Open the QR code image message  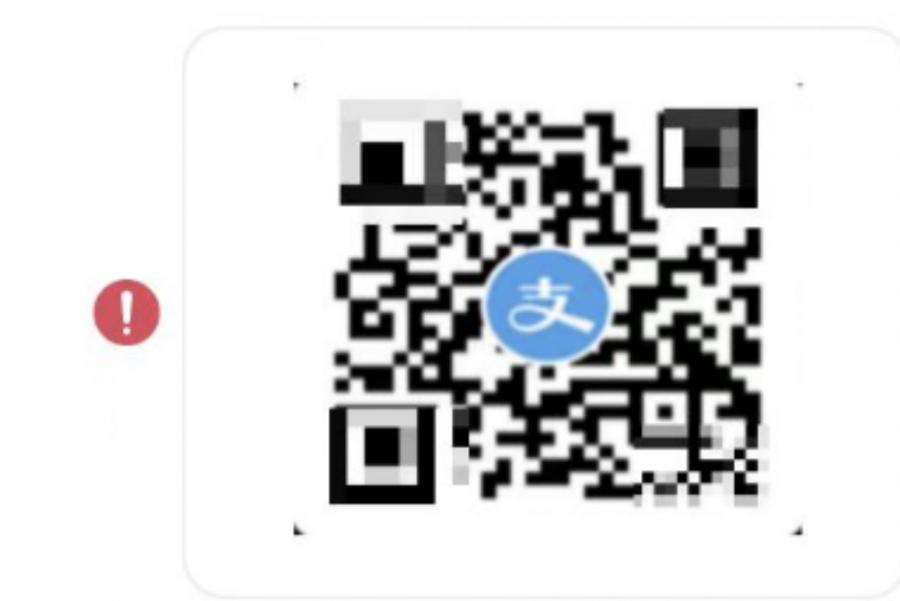545,310
